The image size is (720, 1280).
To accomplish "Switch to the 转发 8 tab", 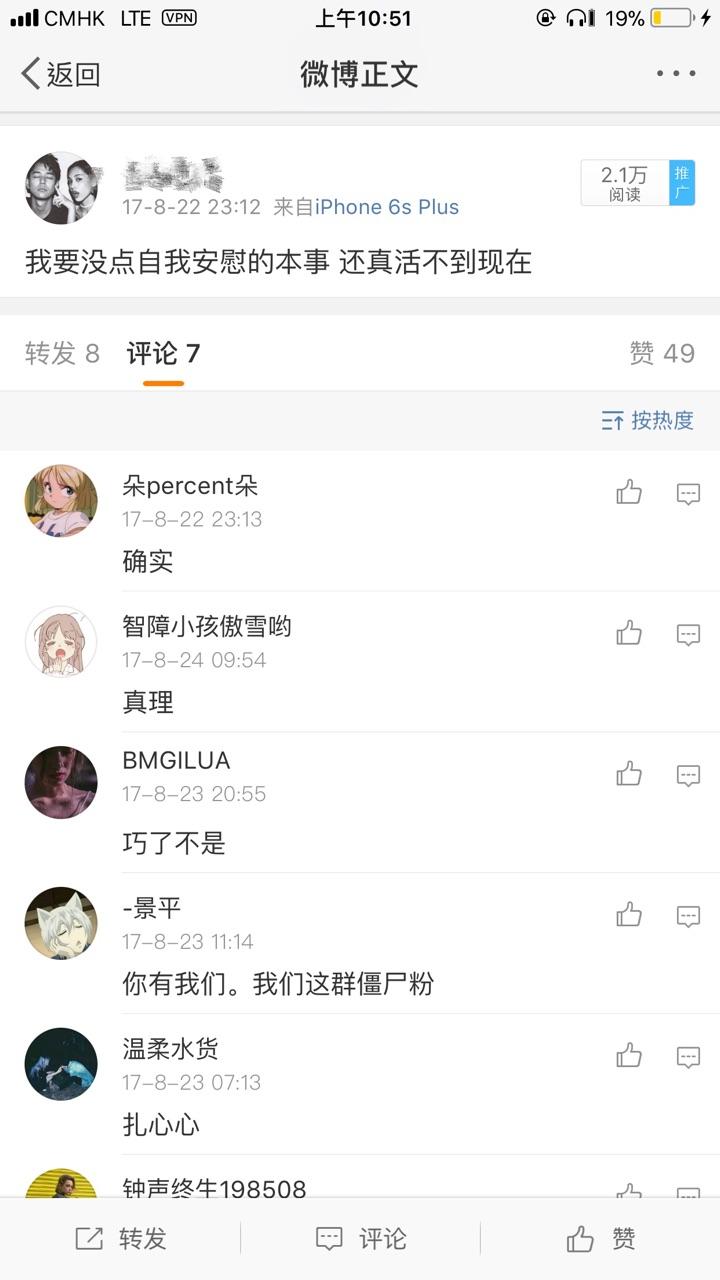I will point(62,353).
